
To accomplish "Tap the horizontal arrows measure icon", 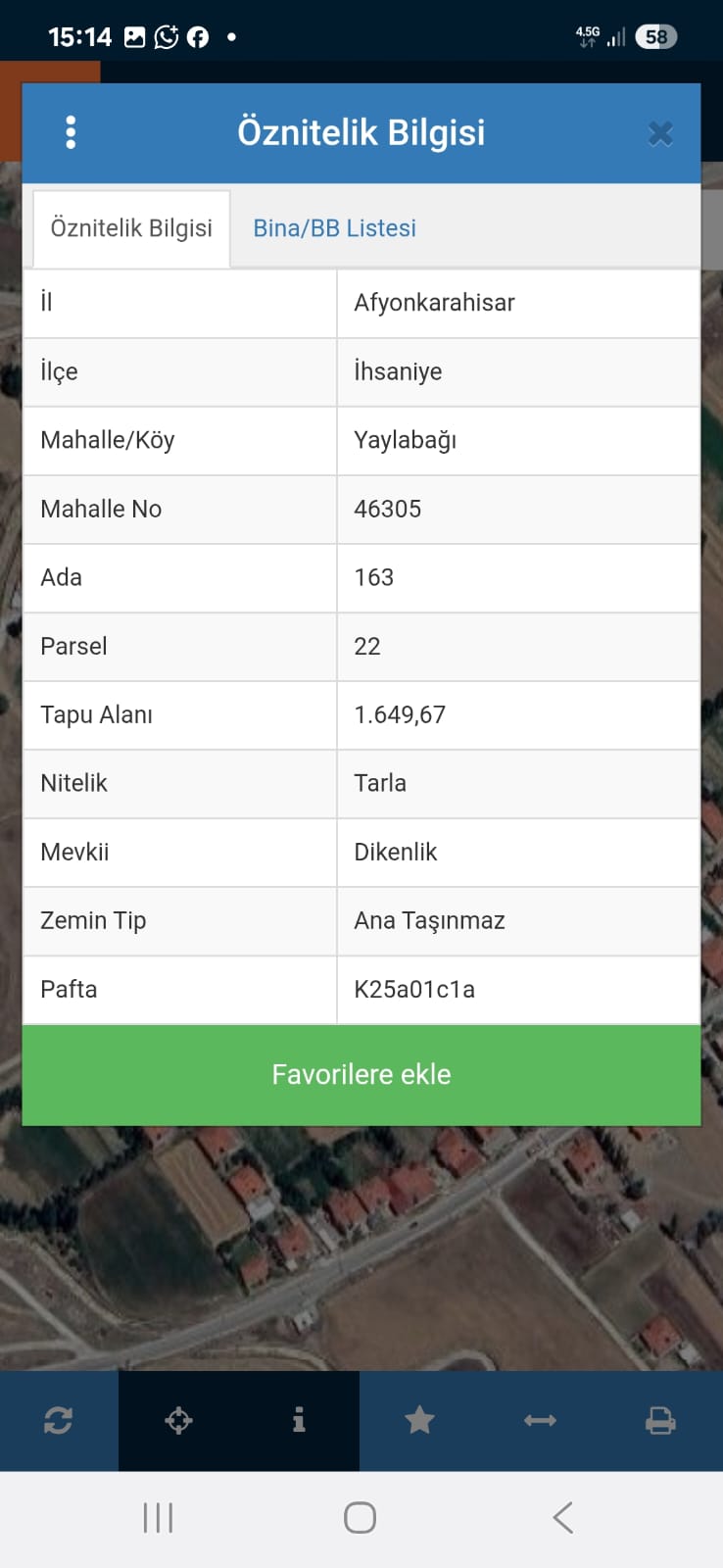I will click(540, 1420).
